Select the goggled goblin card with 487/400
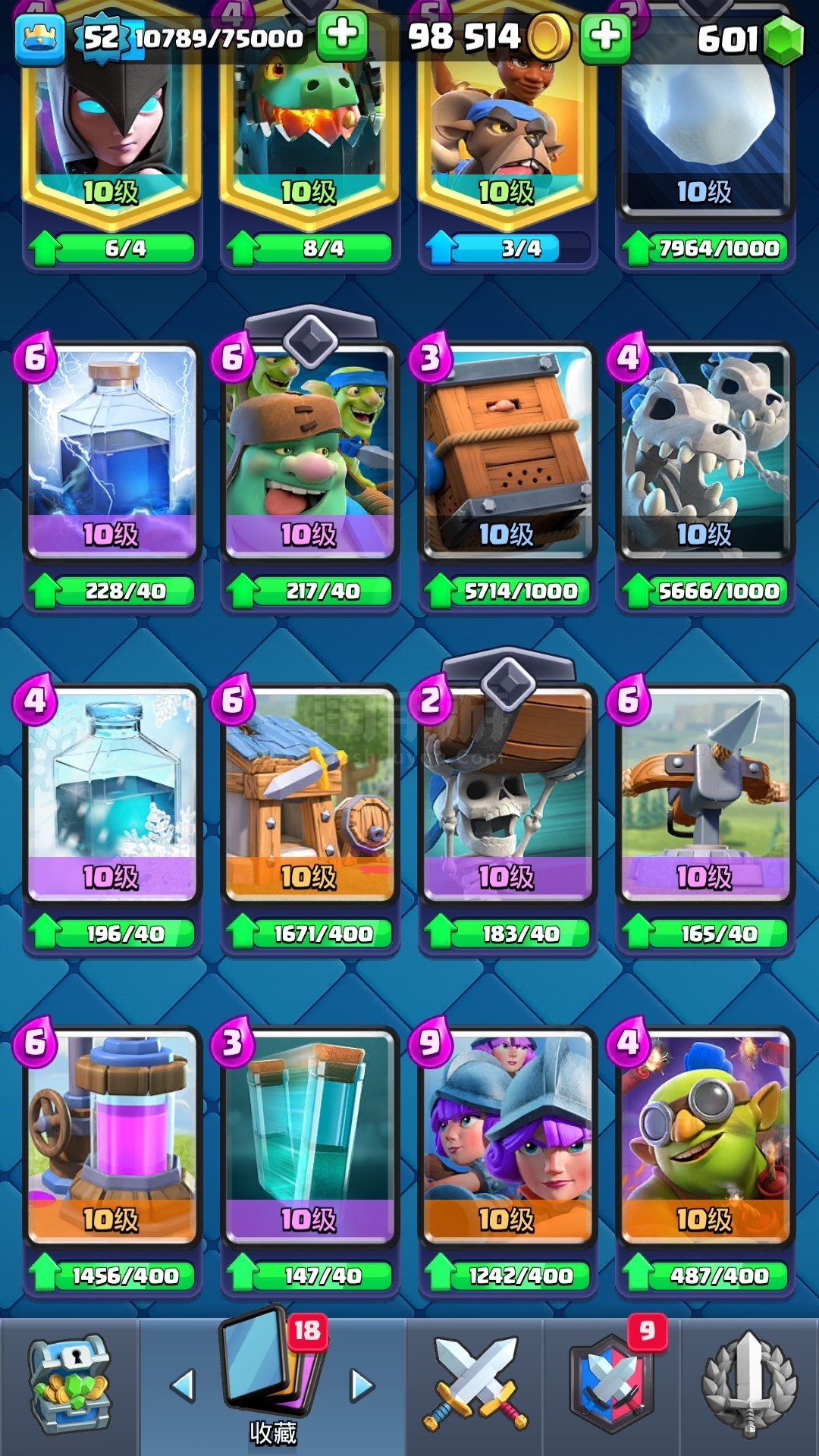This screenshot has width=819, height=1456. click(704, 1137)
